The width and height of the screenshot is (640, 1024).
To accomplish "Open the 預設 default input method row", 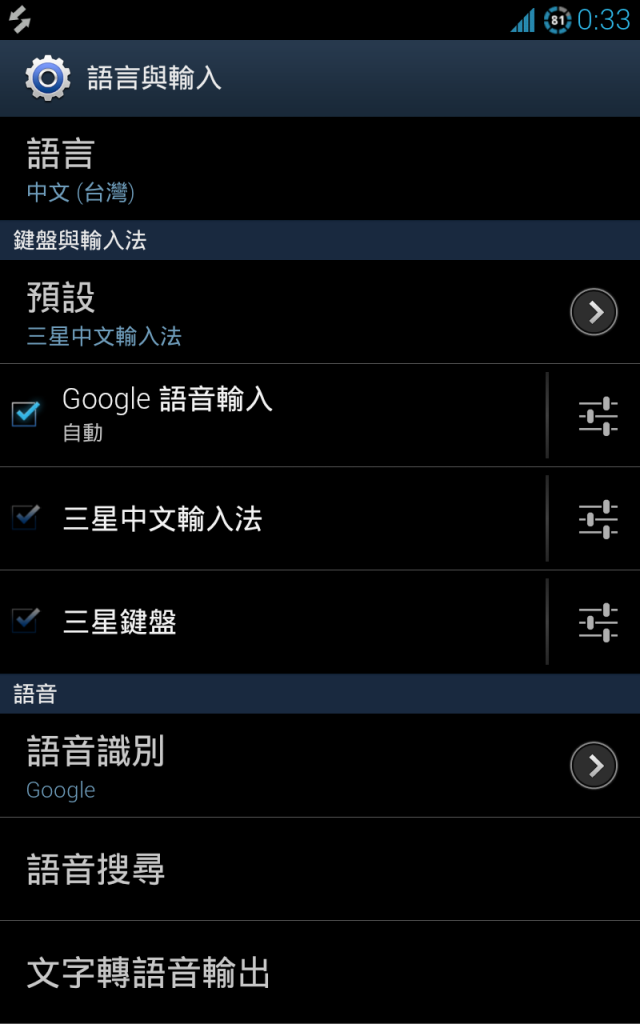I will pos(300,313).
